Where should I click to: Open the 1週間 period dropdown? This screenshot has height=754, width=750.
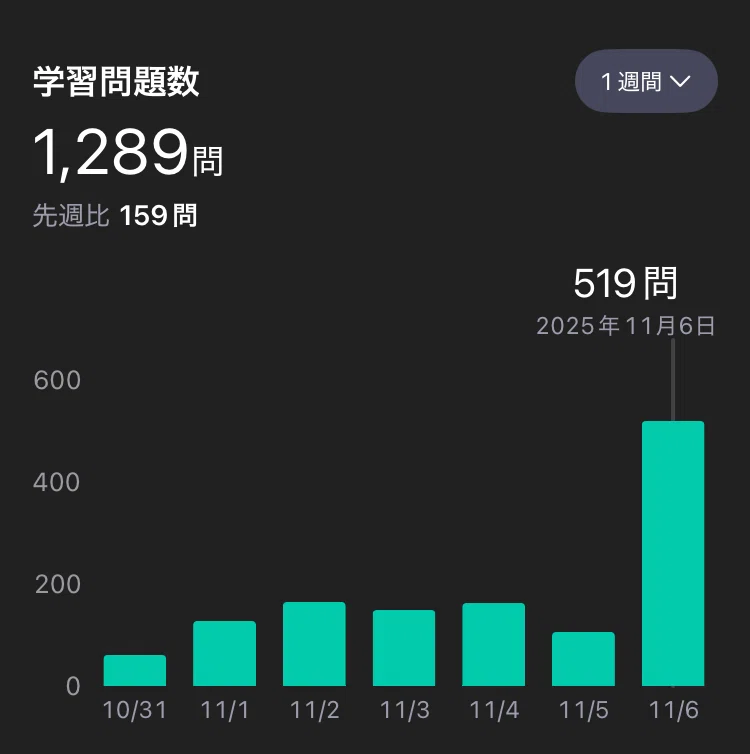646,81
